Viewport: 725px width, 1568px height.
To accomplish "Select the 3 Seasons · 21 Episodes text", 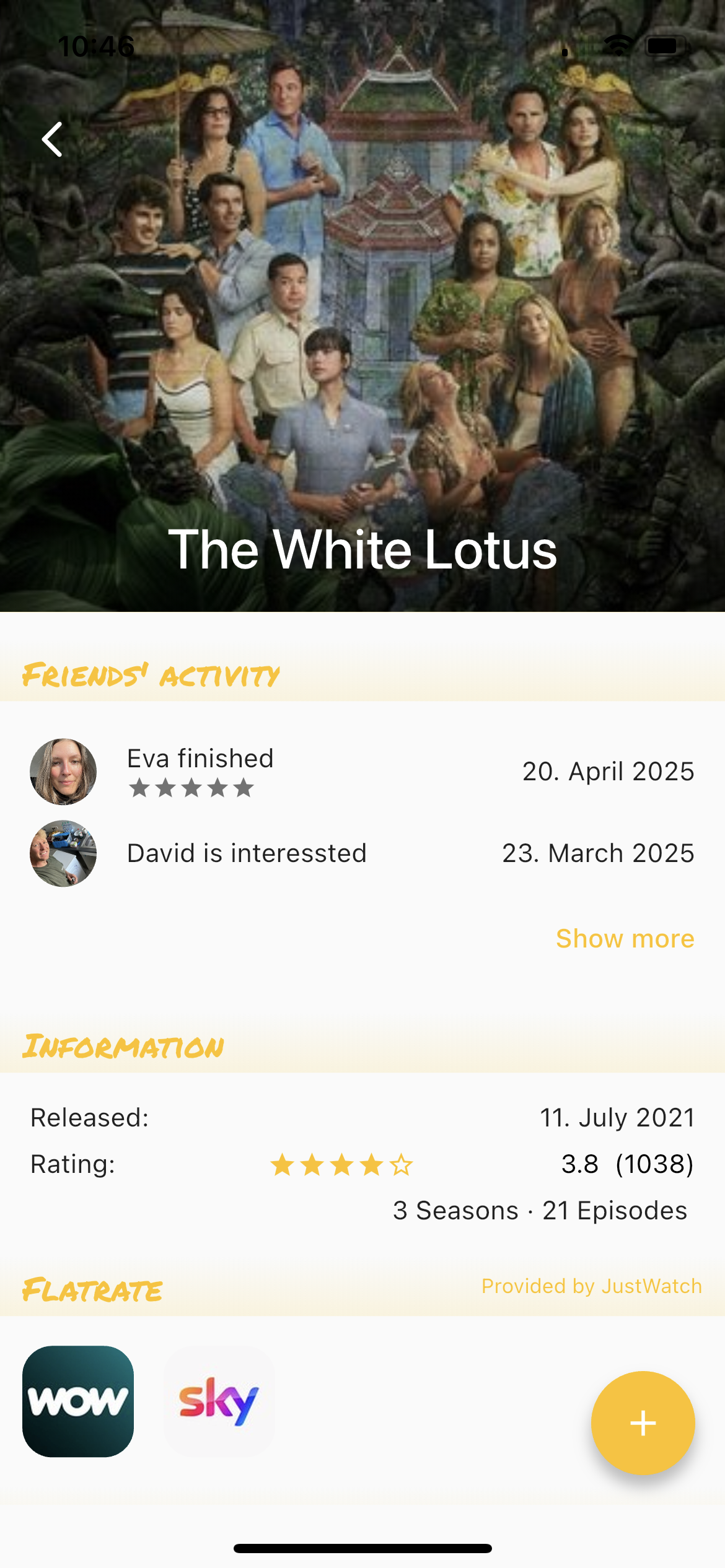I will [x=540, y=1210].
